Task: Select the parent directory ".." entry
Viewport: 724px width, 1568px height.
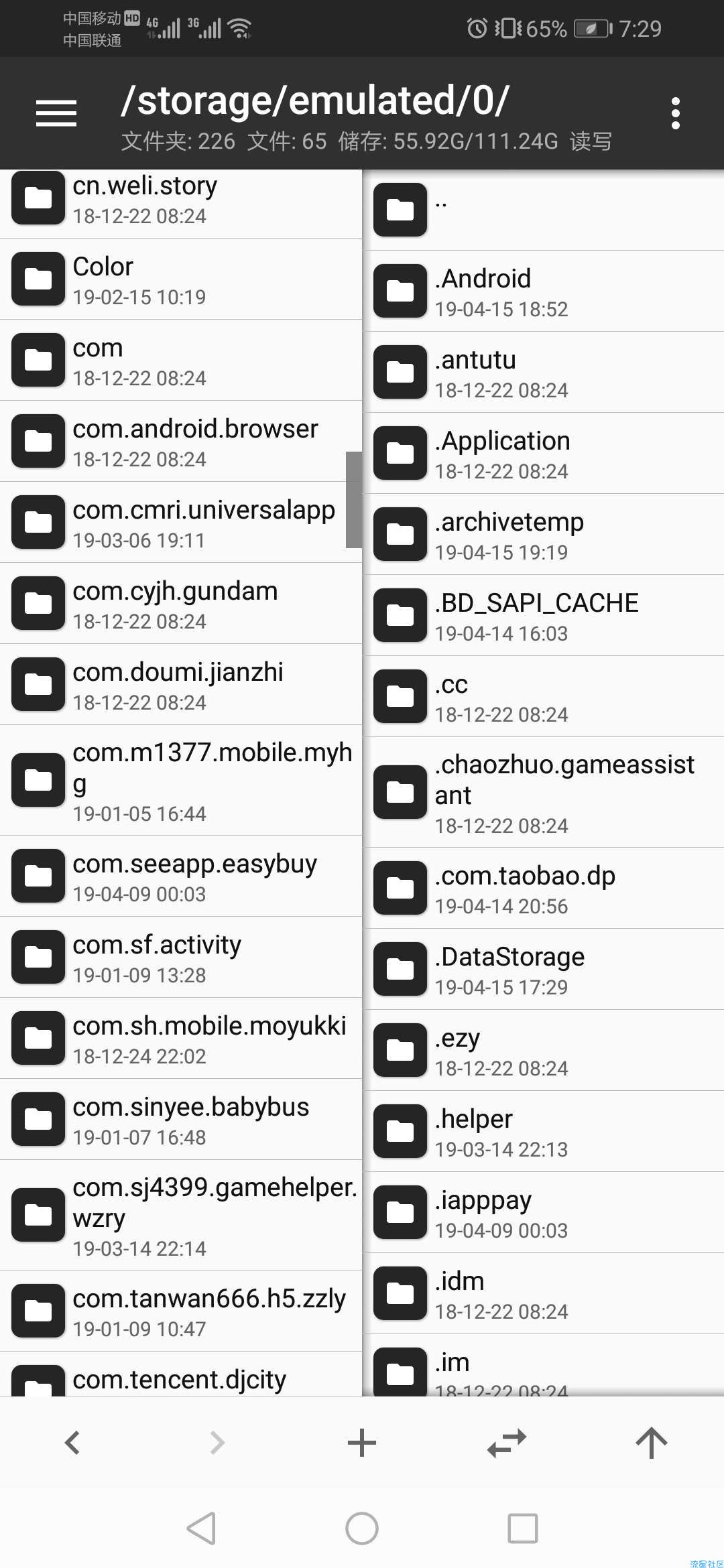Action: point(543,210)
